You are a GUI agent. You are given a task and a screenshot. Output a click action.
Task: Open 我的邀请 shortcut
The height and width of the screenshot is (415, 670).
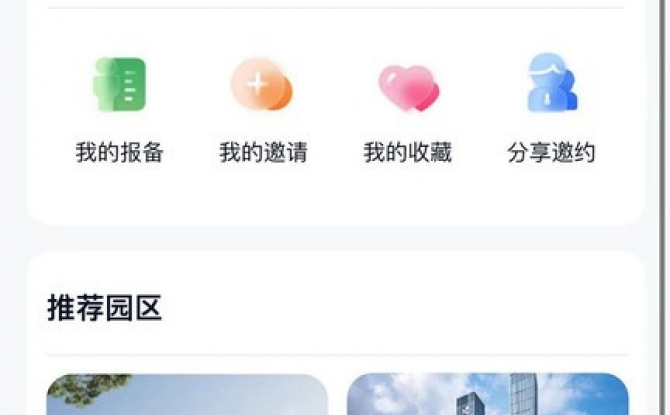pos(263,110)
